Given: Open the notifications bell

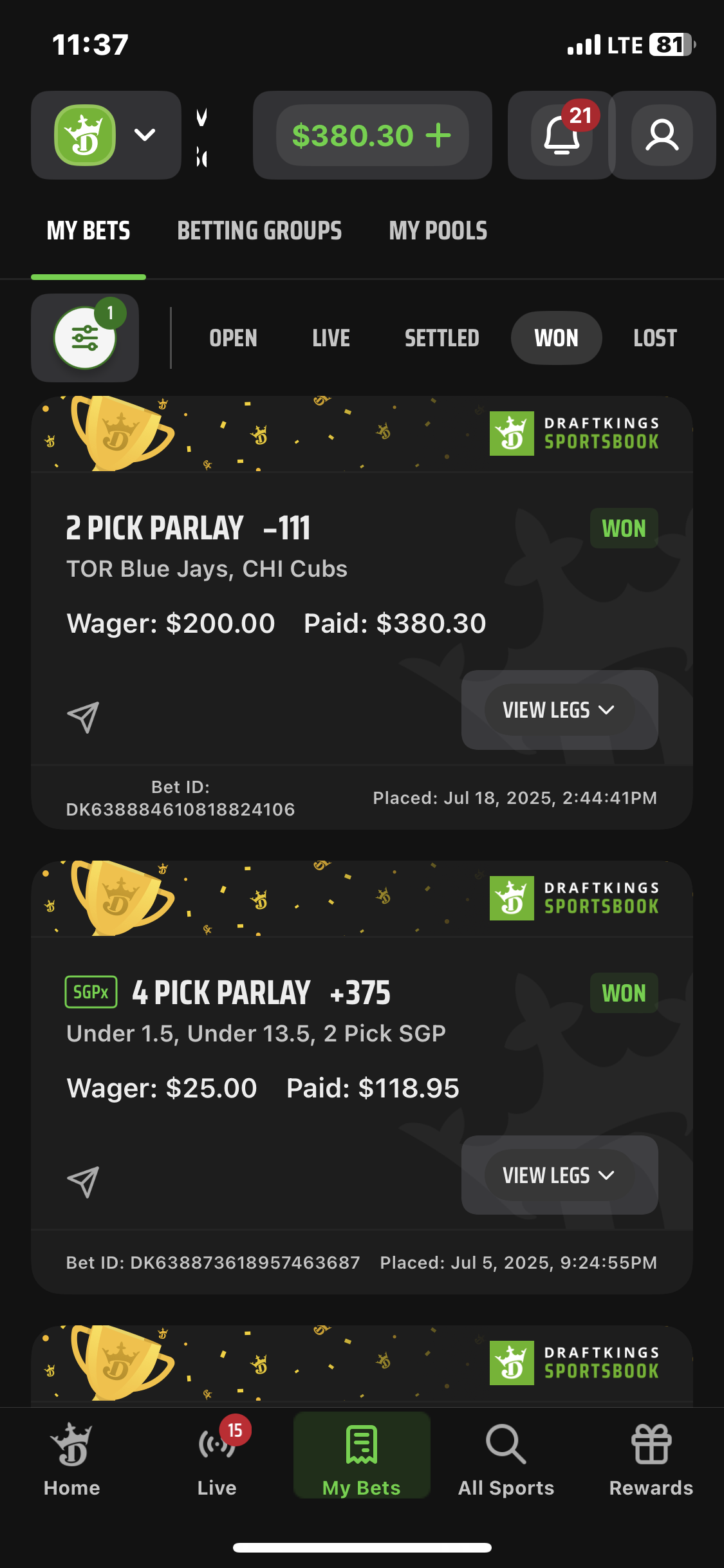Looking at the screenshot, I should coord(562,135).
